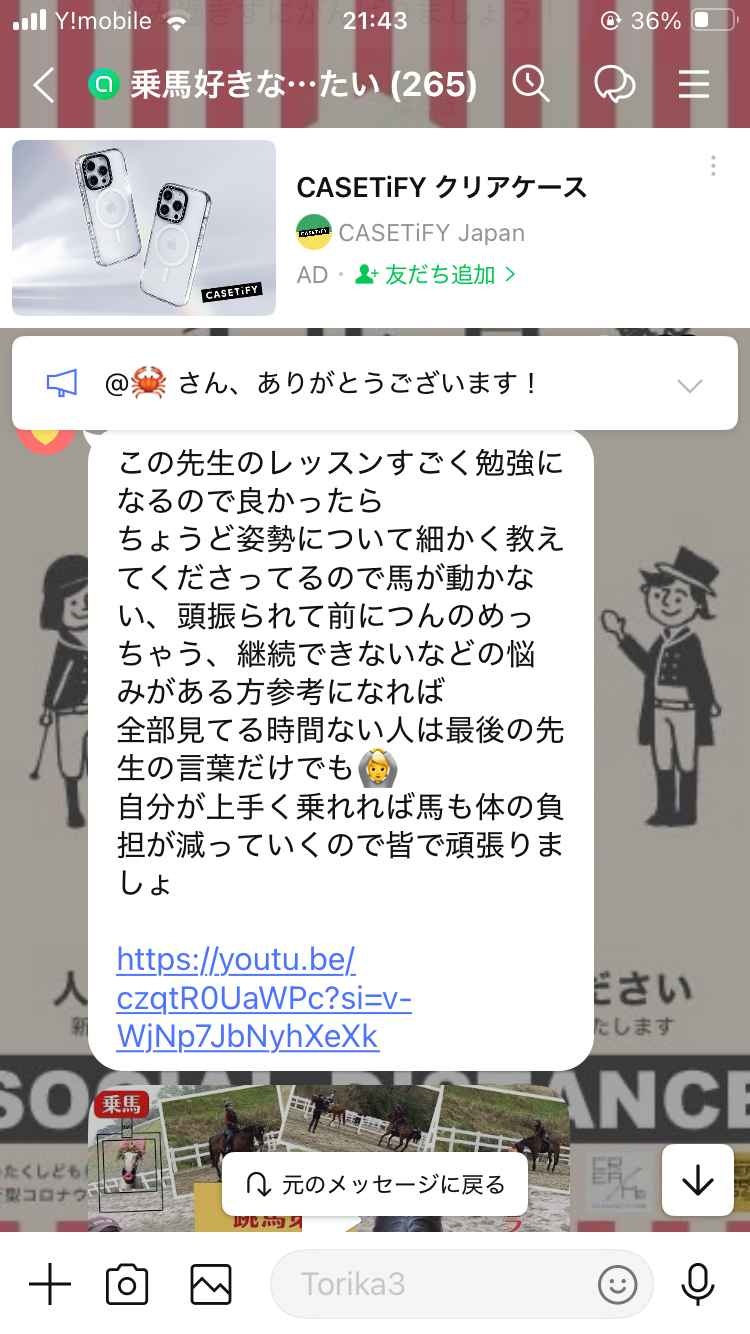Image resolution: width=750 pixels, height=1334 pixels.
Task: Go back from the chat
Action: click(43, 86)
